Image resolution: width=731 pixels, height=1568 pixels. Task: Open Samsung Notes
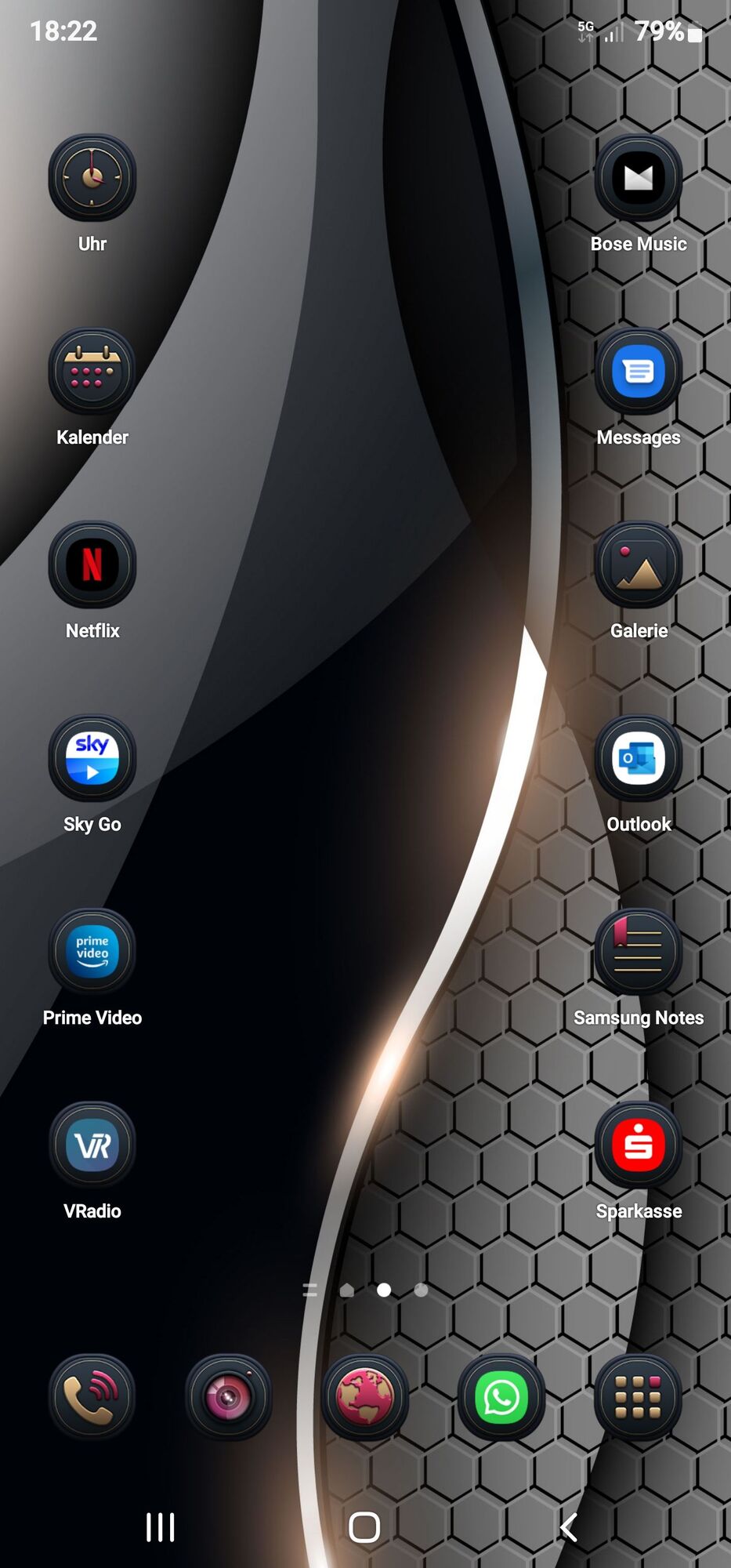(639, 952)
